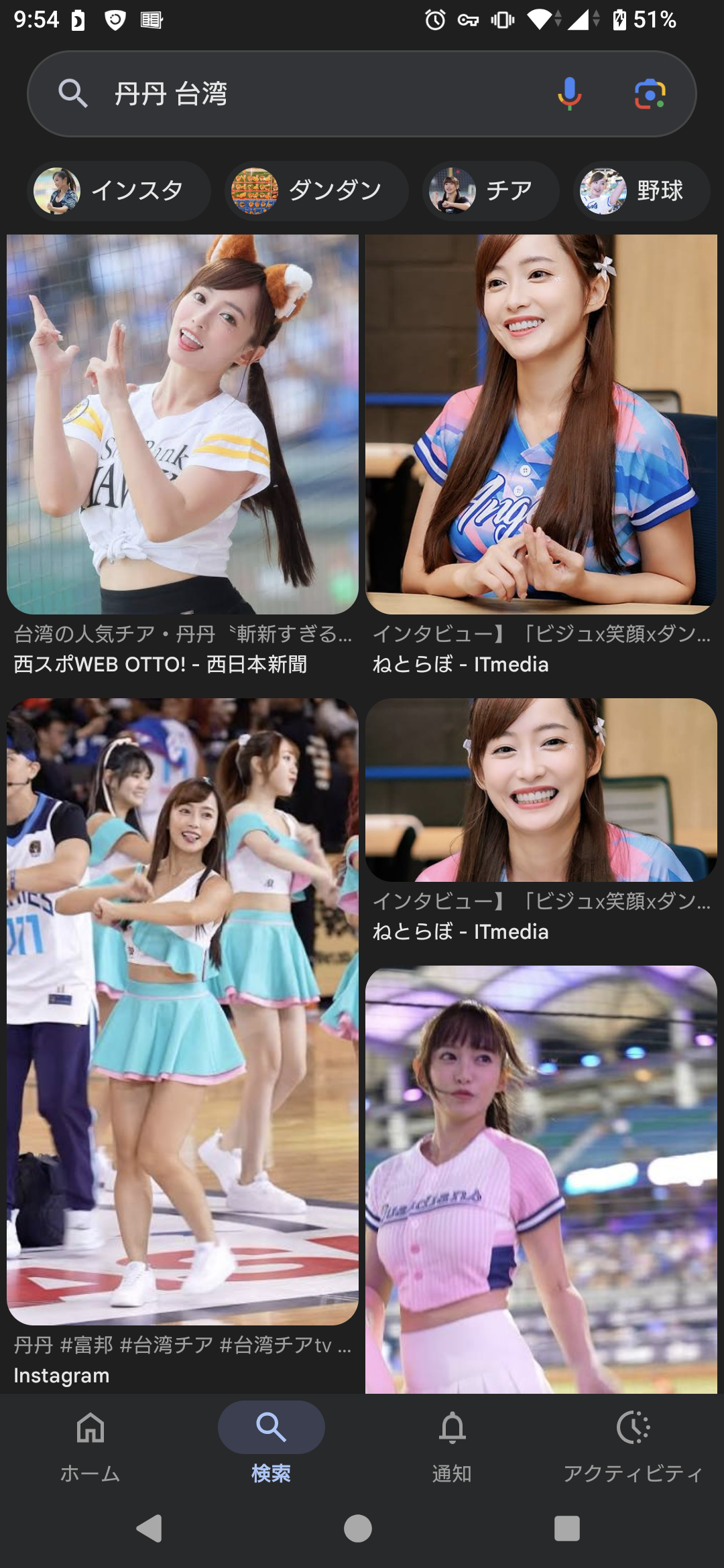Tap the search field showing 丹丹 台湾
724x1568 pixels.
322,94
